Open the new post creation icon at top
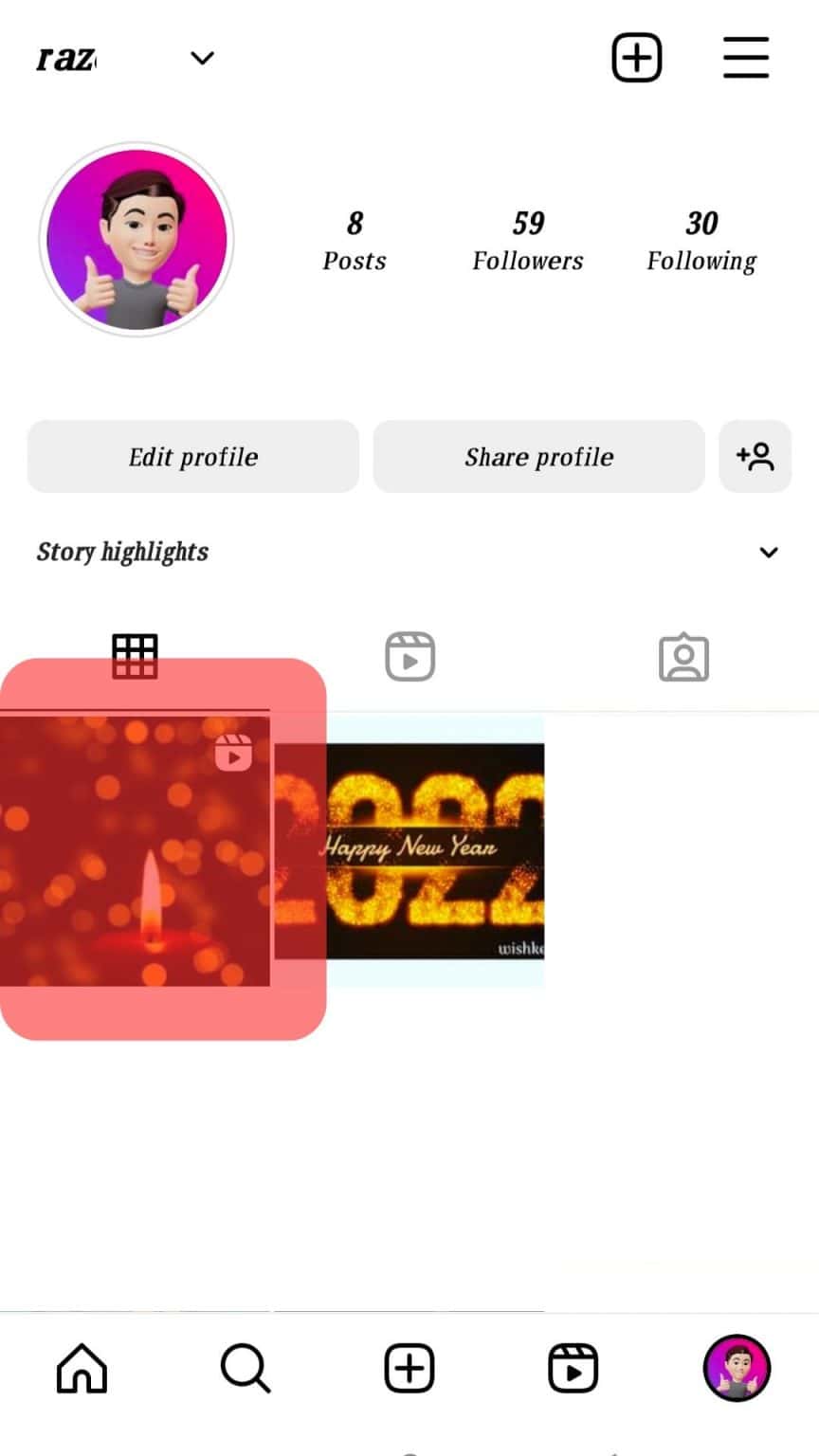The width and height of the screenshot is (819, 1456). point(636,57)
